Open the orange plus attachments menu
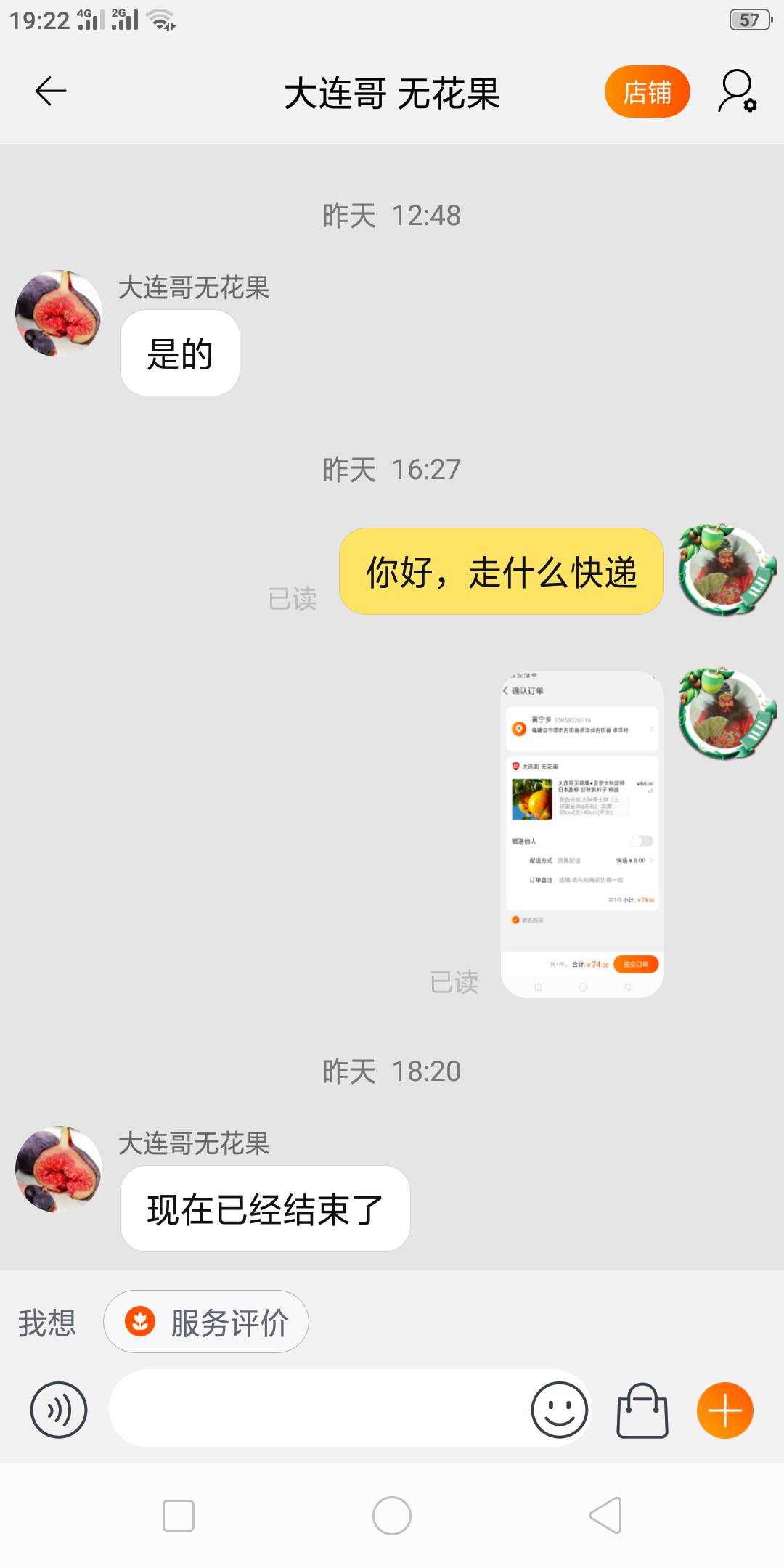This screenshot has width=784, height=1568. tap(725, 1410)
